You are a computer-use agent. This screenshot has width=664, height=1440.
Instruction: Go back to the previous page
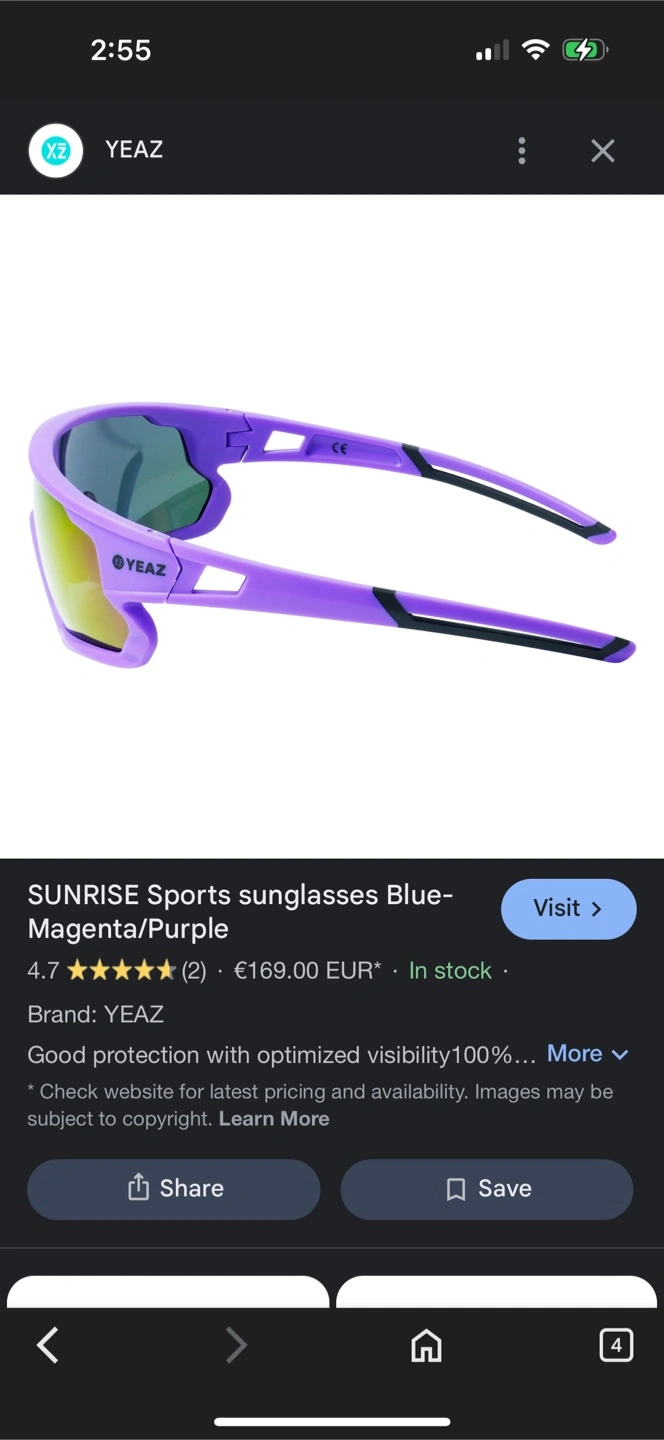pos(48,1346)
